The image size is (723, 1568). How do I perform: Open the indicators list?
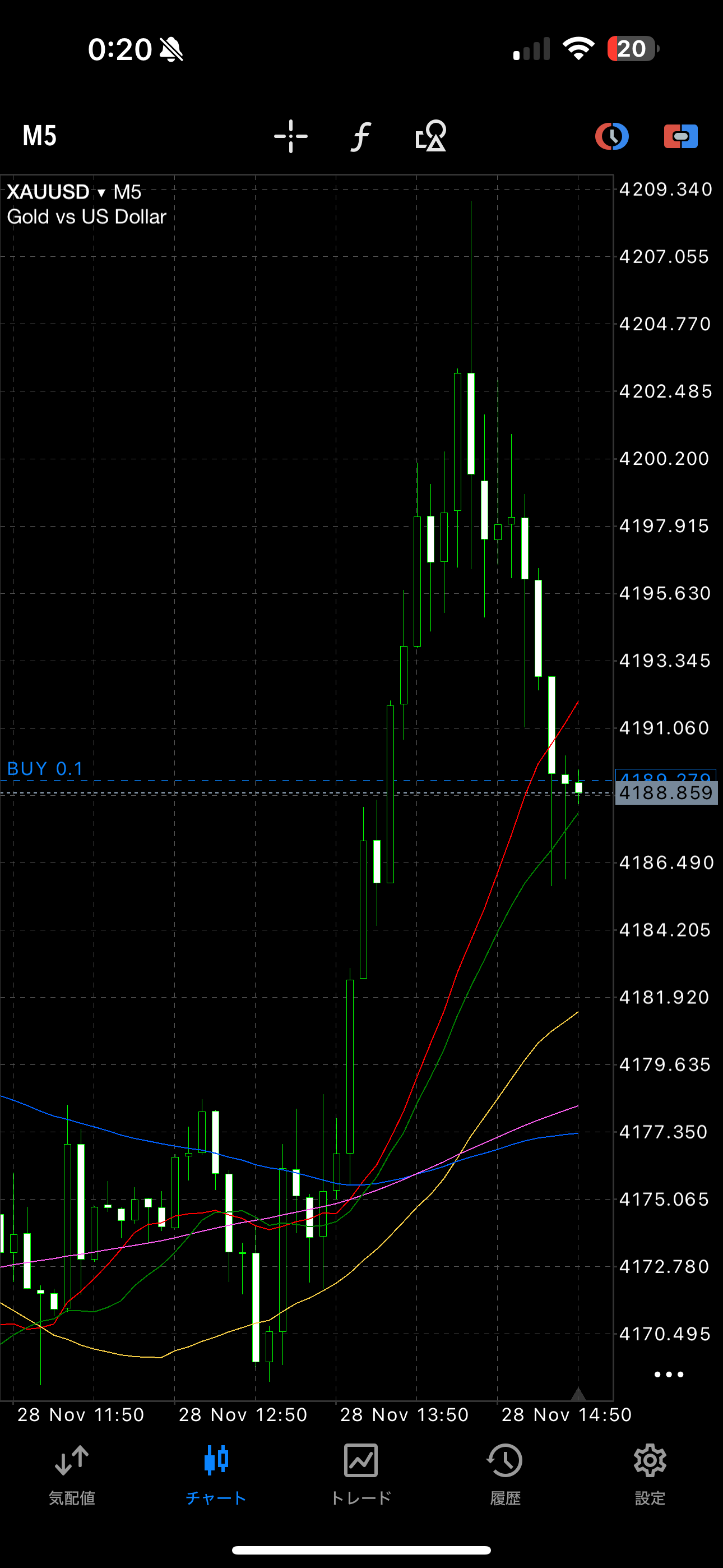pyautogui.click(x=361, y=136)
